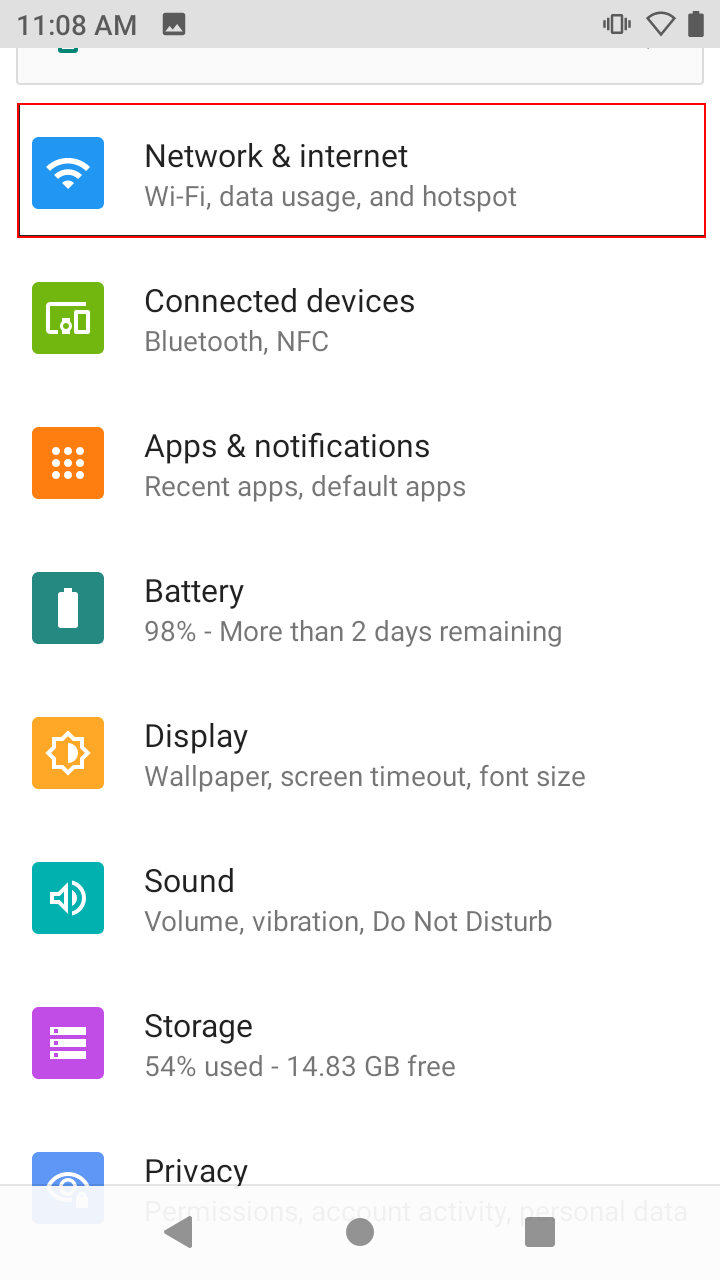Tap the blue Wi-Fi Network & internet icon
Image resolution: width=720 pixels, height=1280 pixels.
pos(67,173)
